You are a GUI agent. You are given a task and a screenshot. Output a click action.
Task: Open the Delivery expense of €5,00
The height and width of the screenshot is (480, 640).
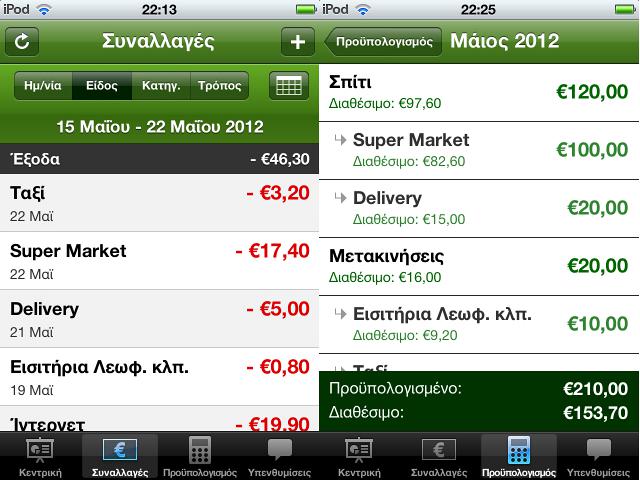[160, 318]
